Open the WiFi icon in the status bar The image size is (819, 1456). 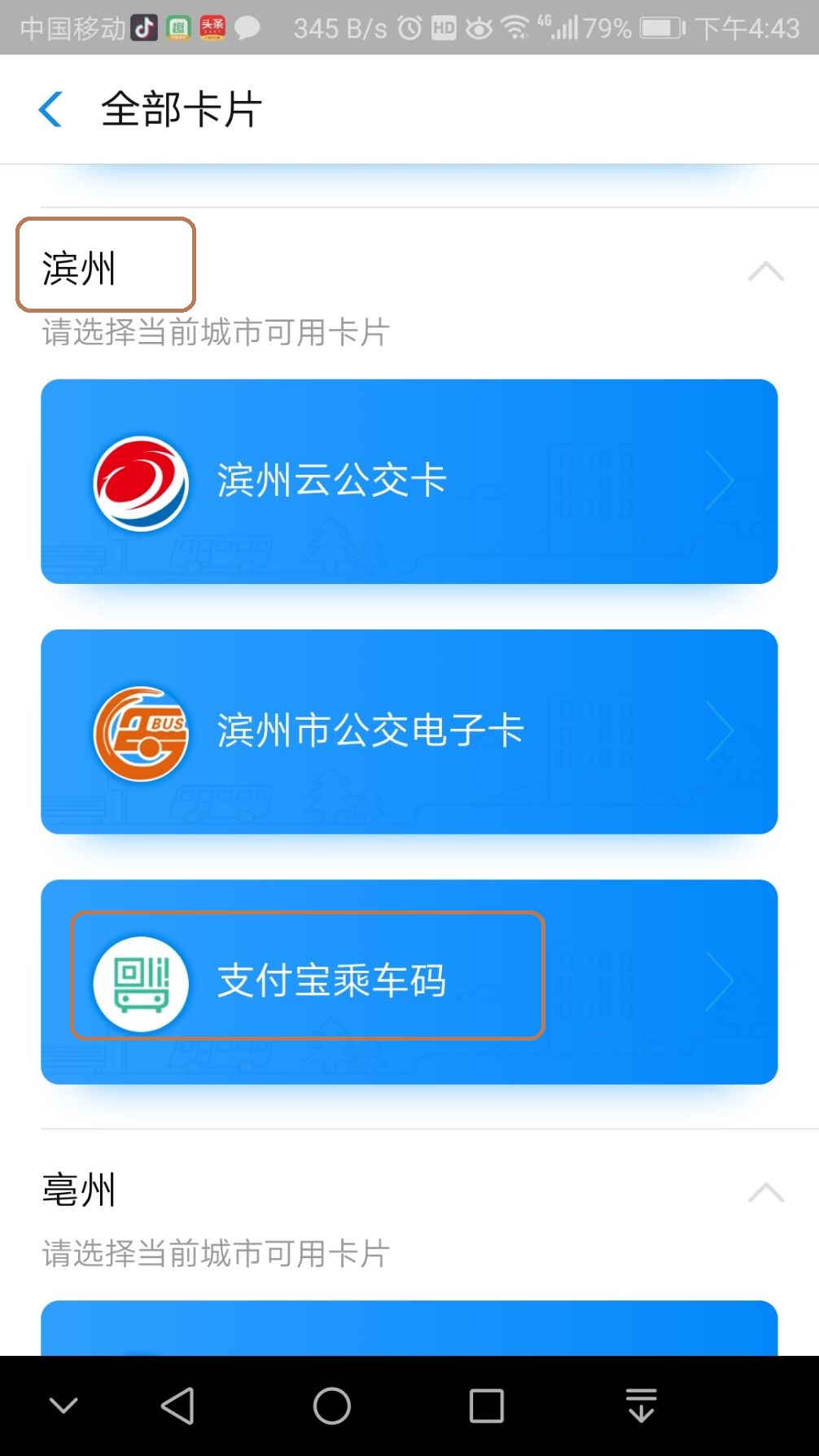point(516,27)
